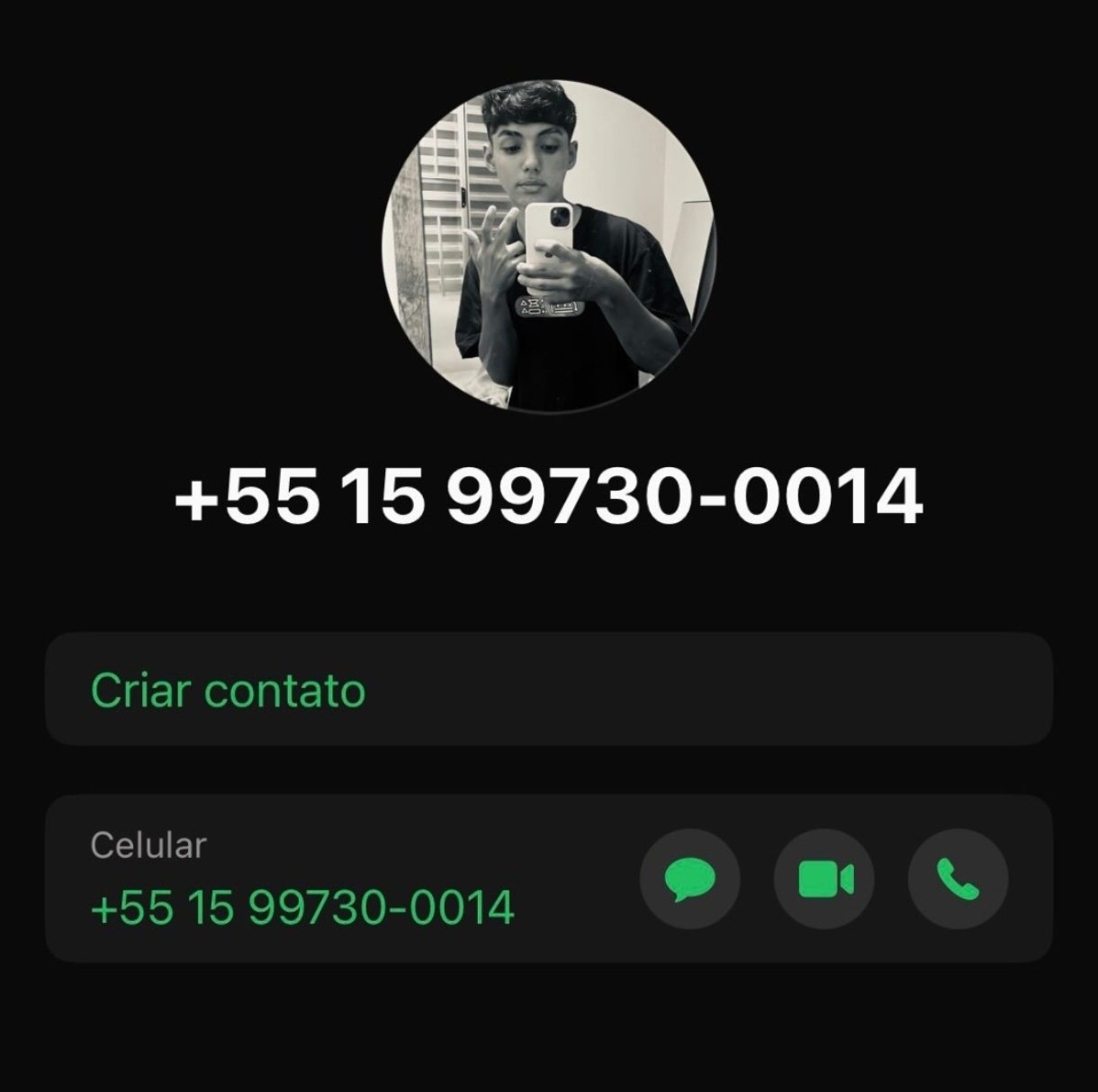Send a message to this number
This screenshot has width=1098, height=1092.
(689, 879)
